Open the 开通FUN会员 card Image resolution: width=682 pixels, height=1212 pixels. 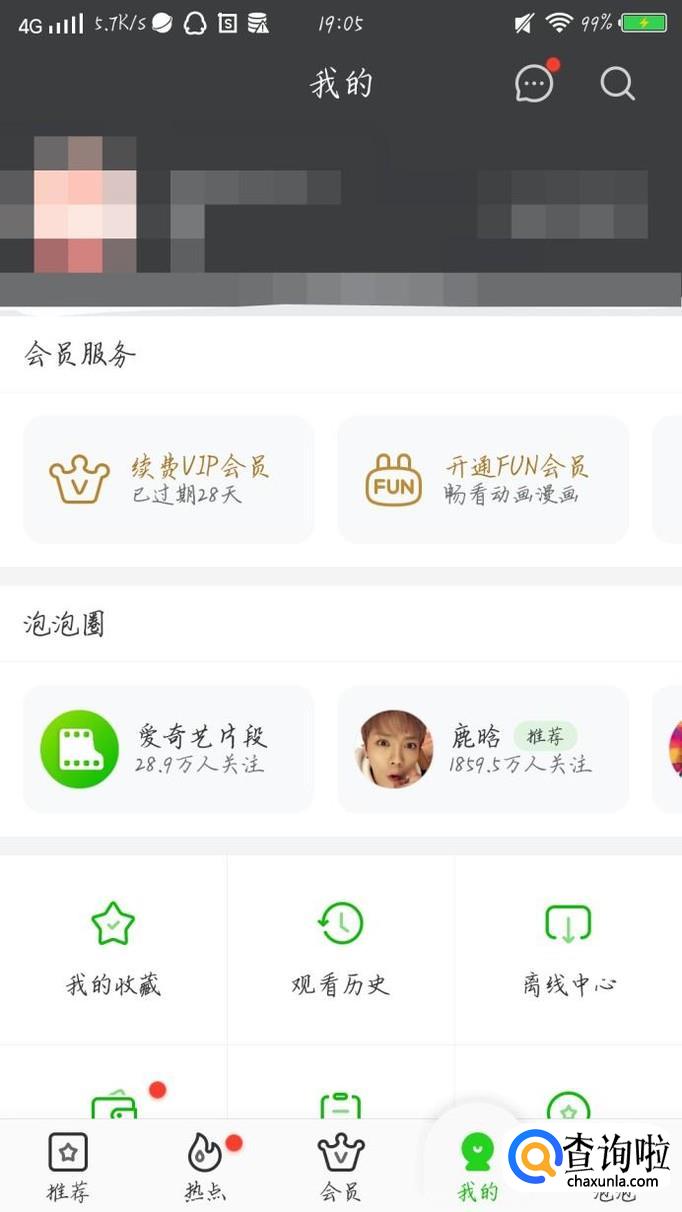(483, 479)
